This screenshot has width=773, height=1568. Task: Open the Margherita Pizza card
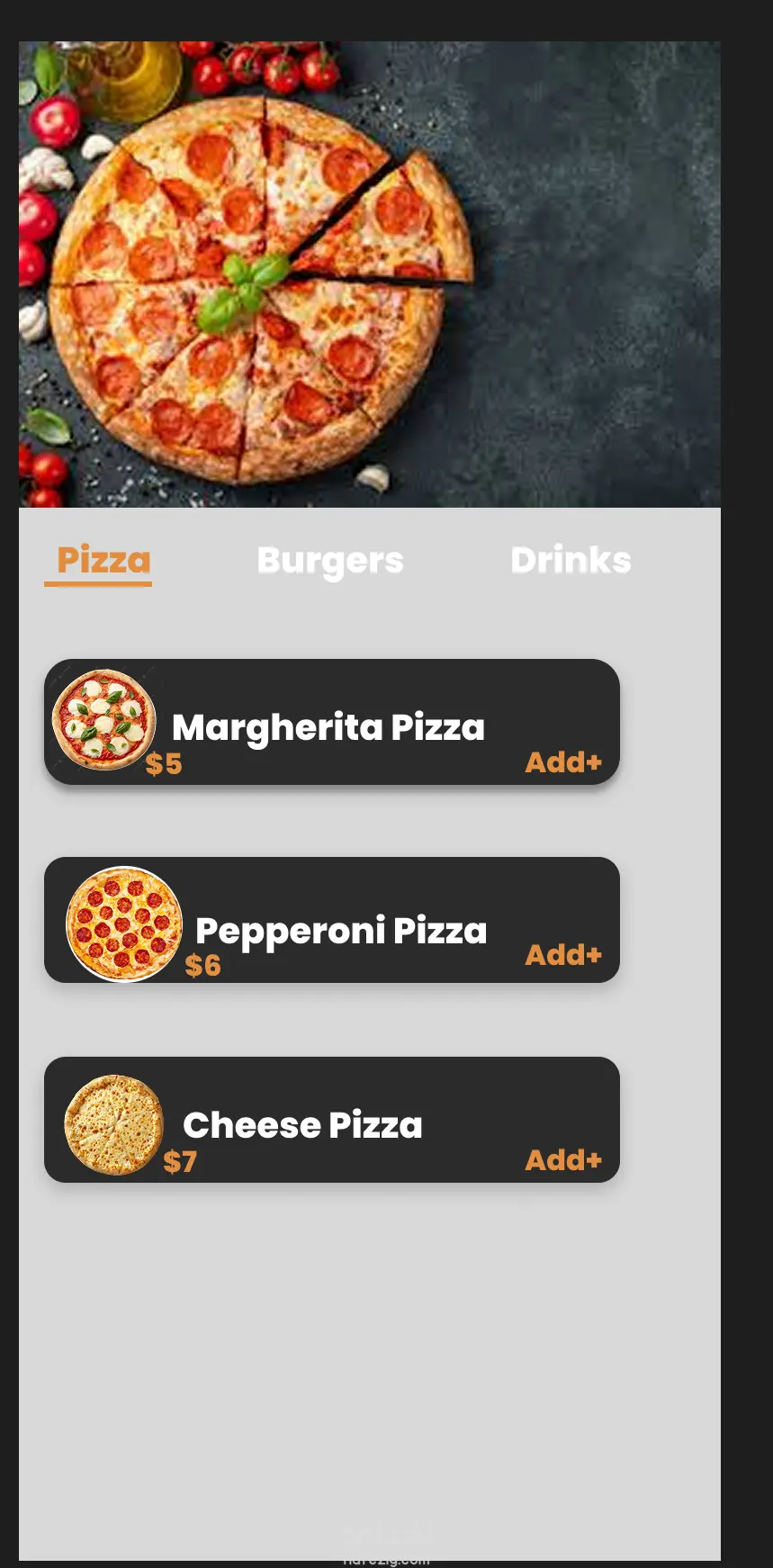tap(328, 726)
